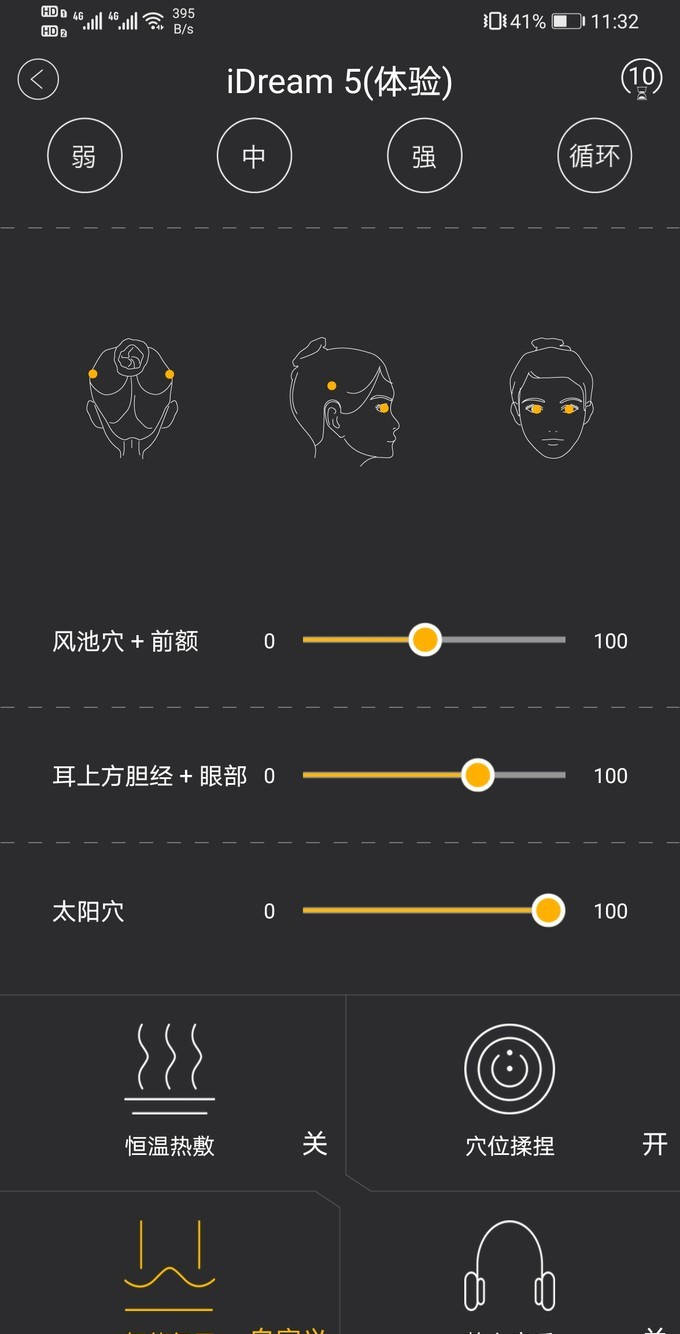Tap the headphone music tile
Image resolution: width=680 pixels, height=1334 pixels.
click(x=509, y=1268)
